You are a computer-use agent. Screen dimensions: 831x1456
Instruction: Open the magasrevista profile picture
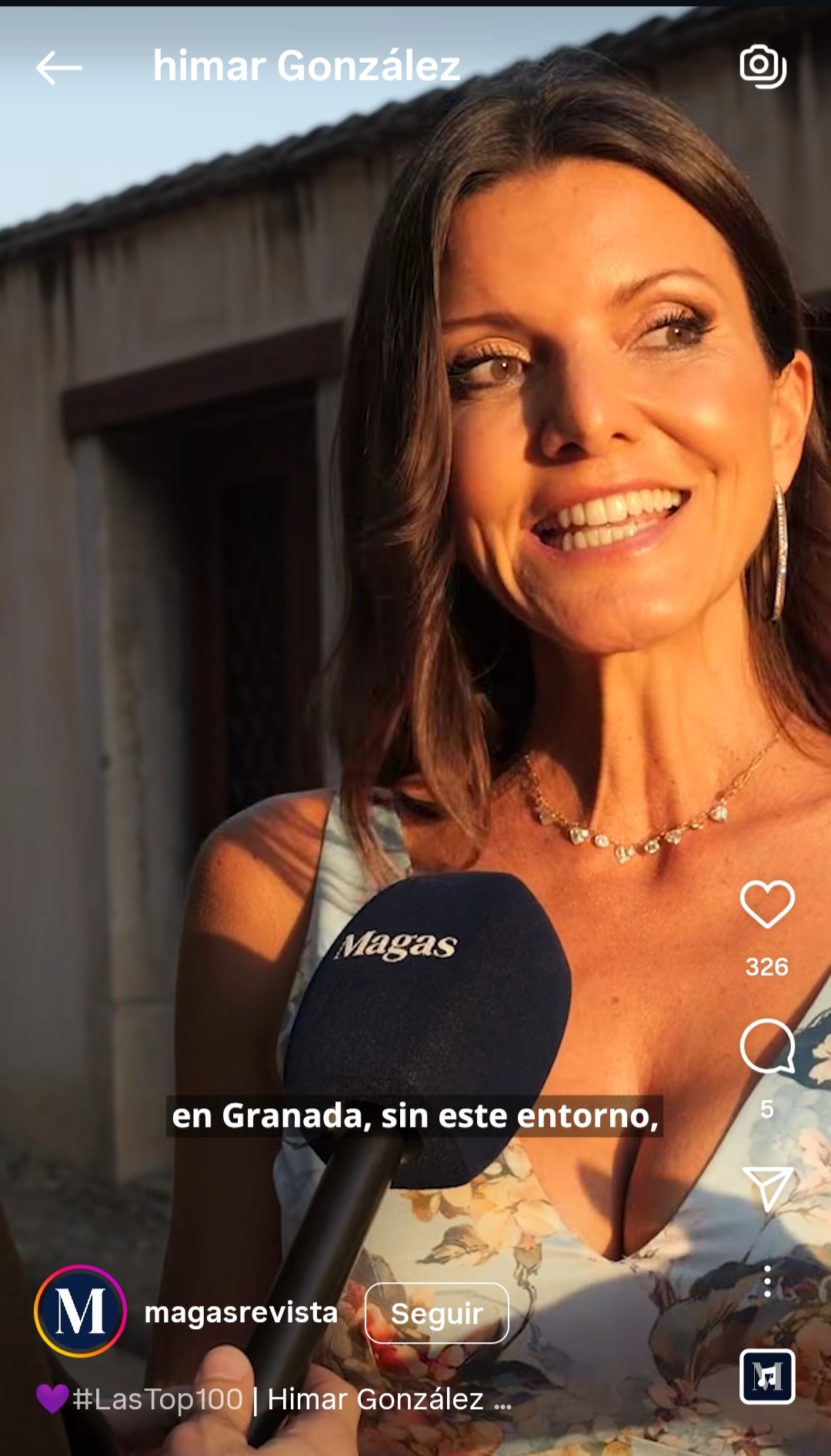pyautogui.click(x=80, y=1311)
